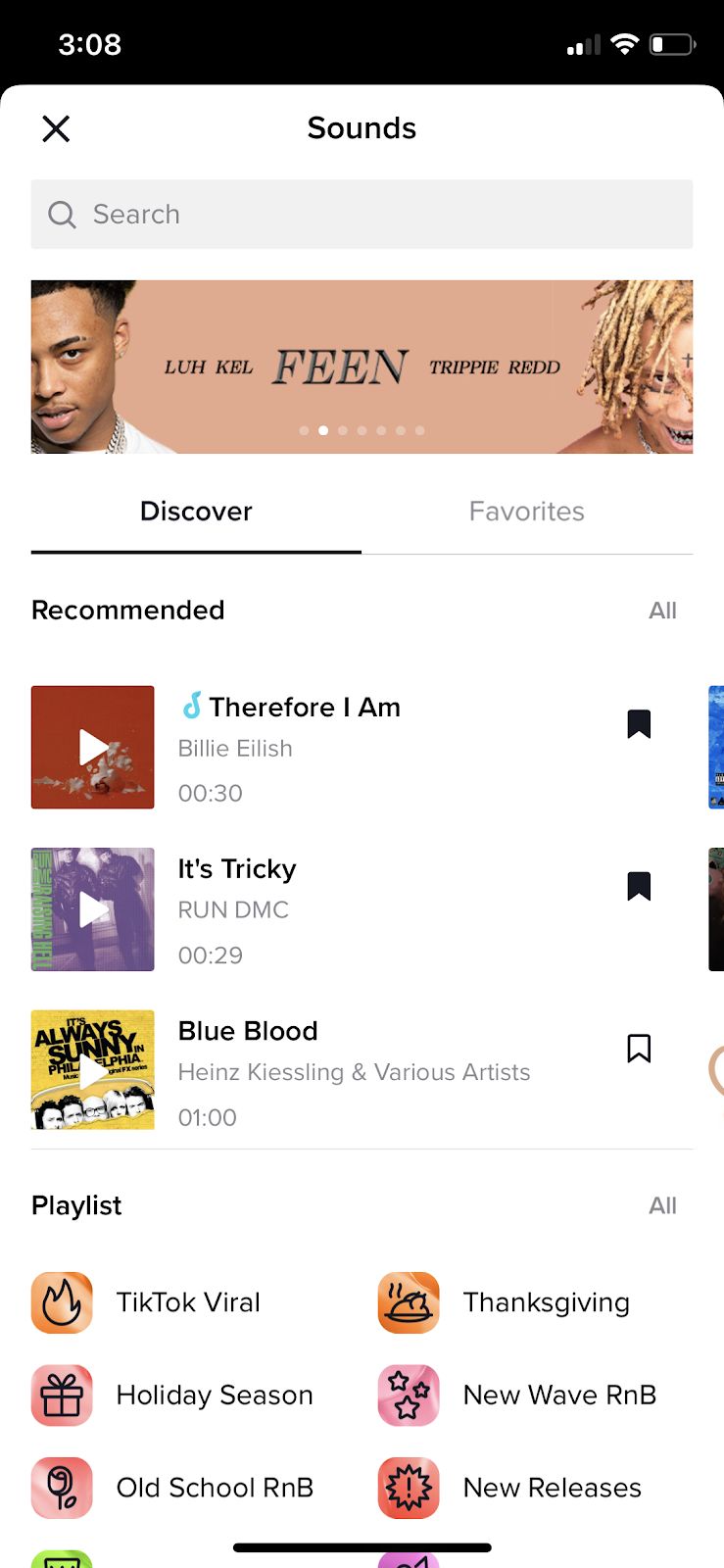The height and width of the screenshot is (1568, 724).
Task: Close the Sounds sheet
Action: point(56,128)
